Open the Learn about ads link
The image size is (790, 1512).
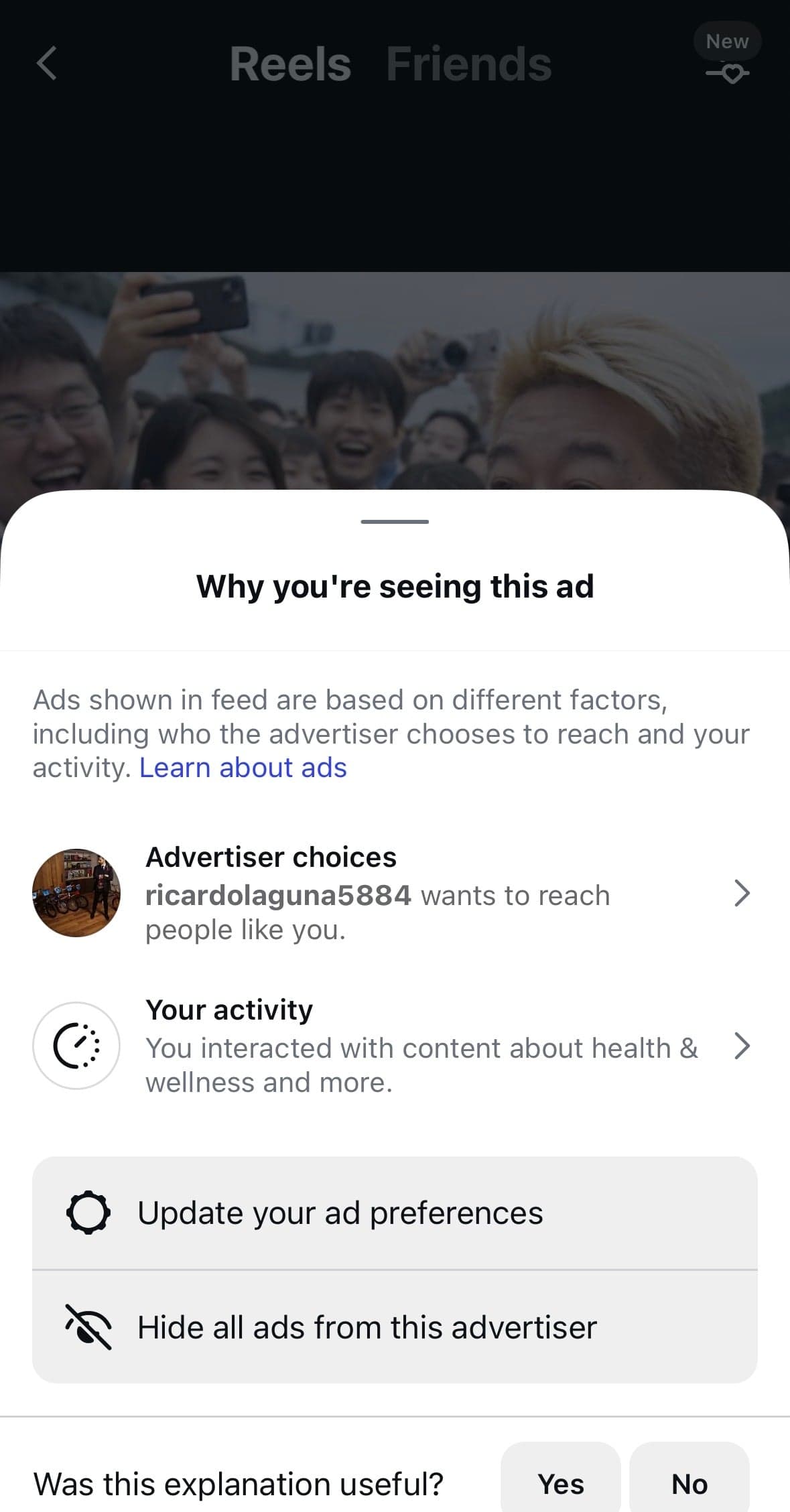(x=243, y=768)
